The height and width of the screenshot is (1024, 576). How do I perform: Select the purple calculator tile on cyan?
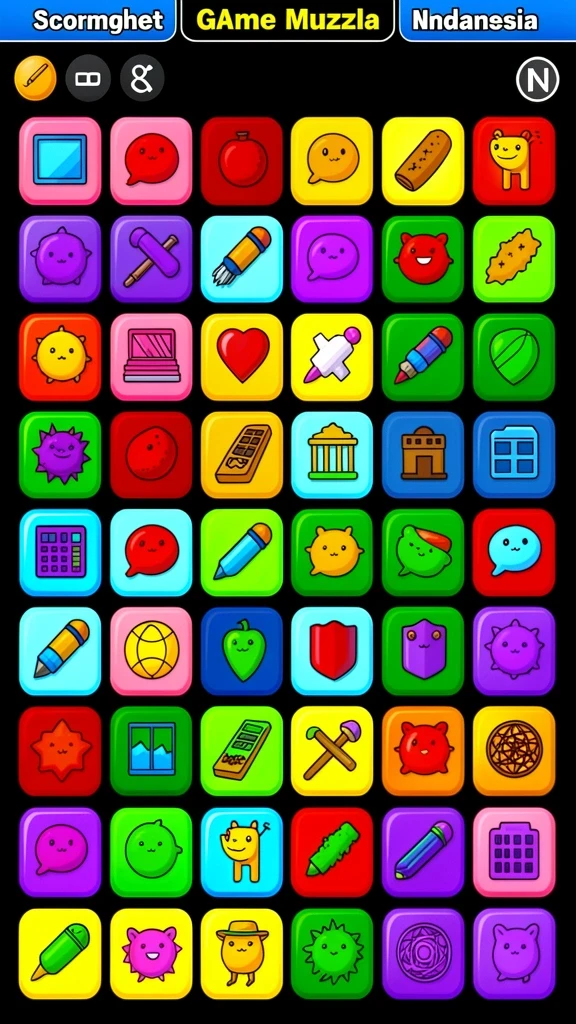tap(60, 552)
